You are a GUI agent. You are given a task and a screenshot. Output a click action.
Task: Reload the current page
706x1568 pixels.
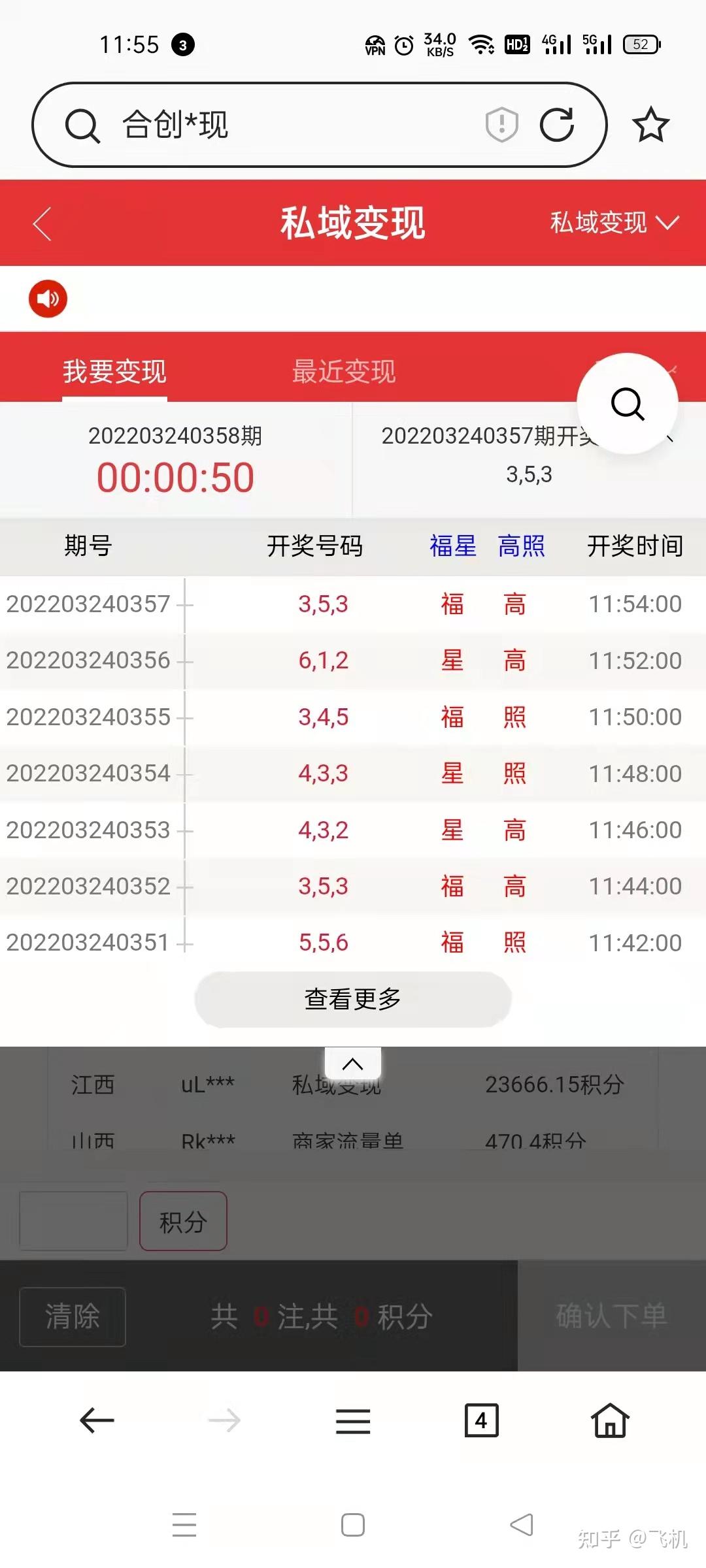click(556, 124)
